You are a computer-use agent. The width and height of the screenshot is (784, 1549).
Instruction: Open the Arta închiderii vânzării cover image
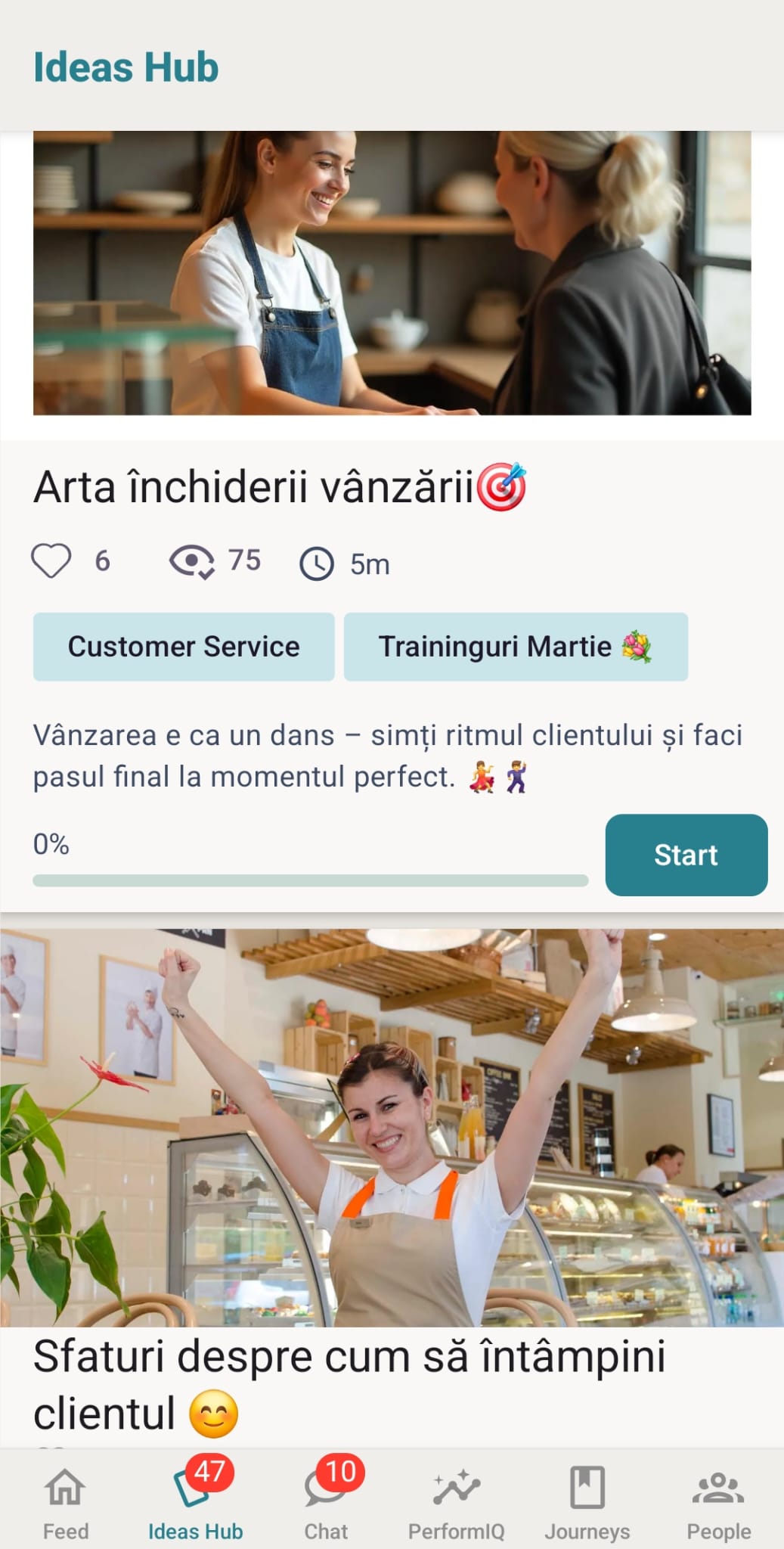[x=392, y=273]
